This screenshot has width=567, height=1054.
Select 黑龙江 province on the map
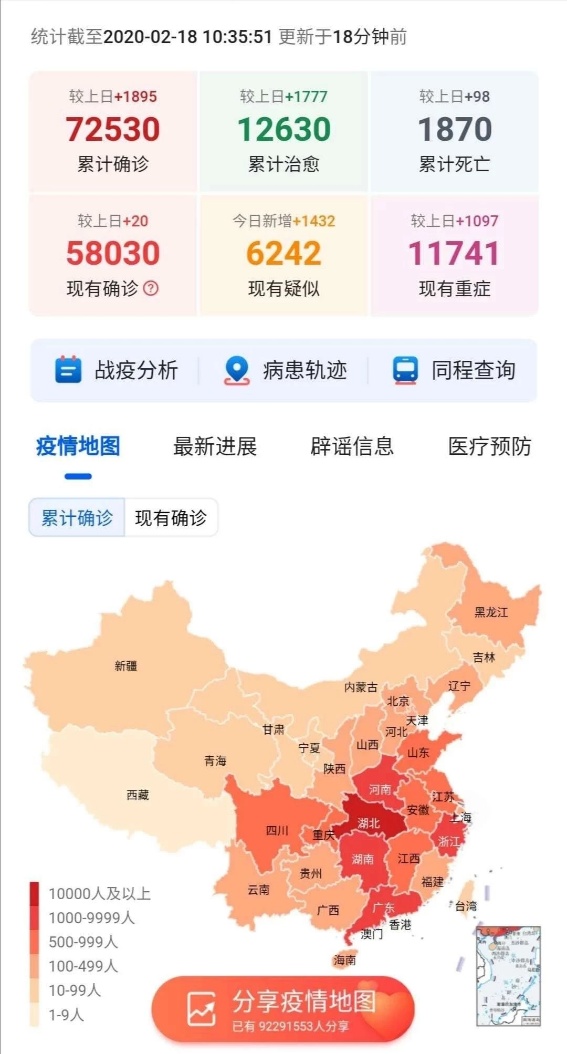click(491, 612)
